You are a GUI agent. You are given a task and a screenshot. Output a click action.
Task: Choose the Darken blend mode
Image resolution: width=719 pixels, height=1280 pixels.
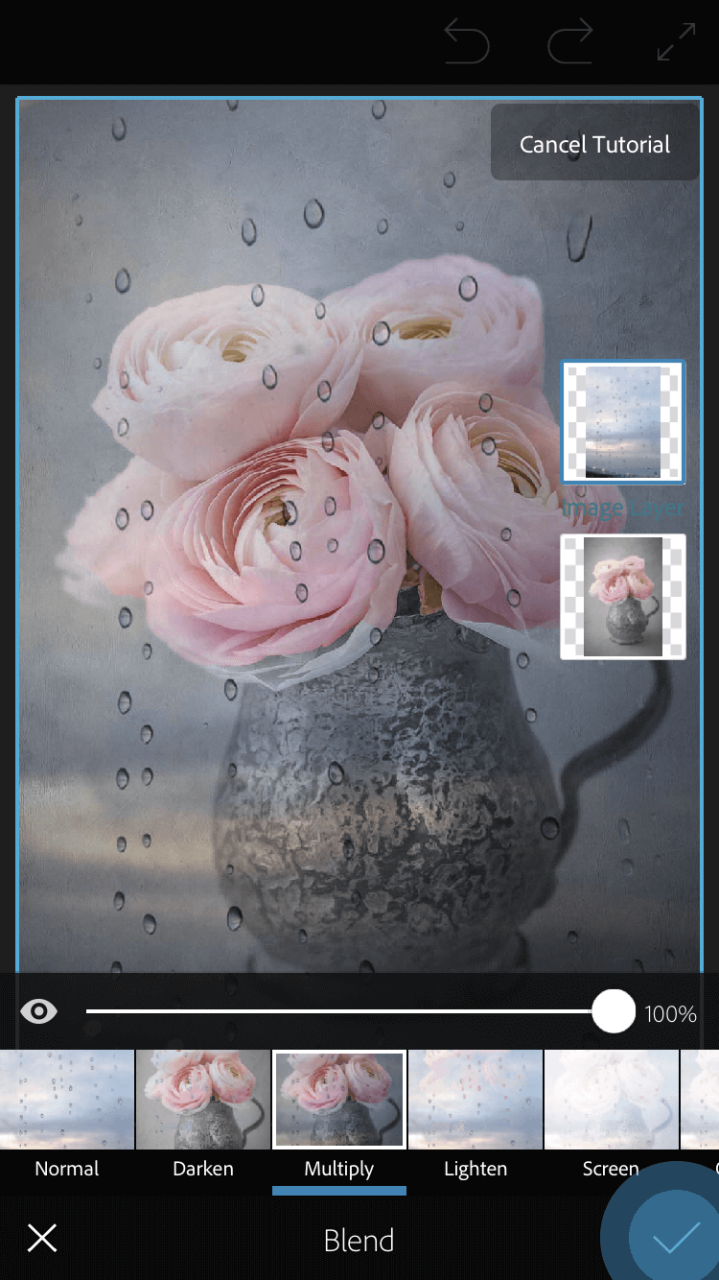point(203,1100)
